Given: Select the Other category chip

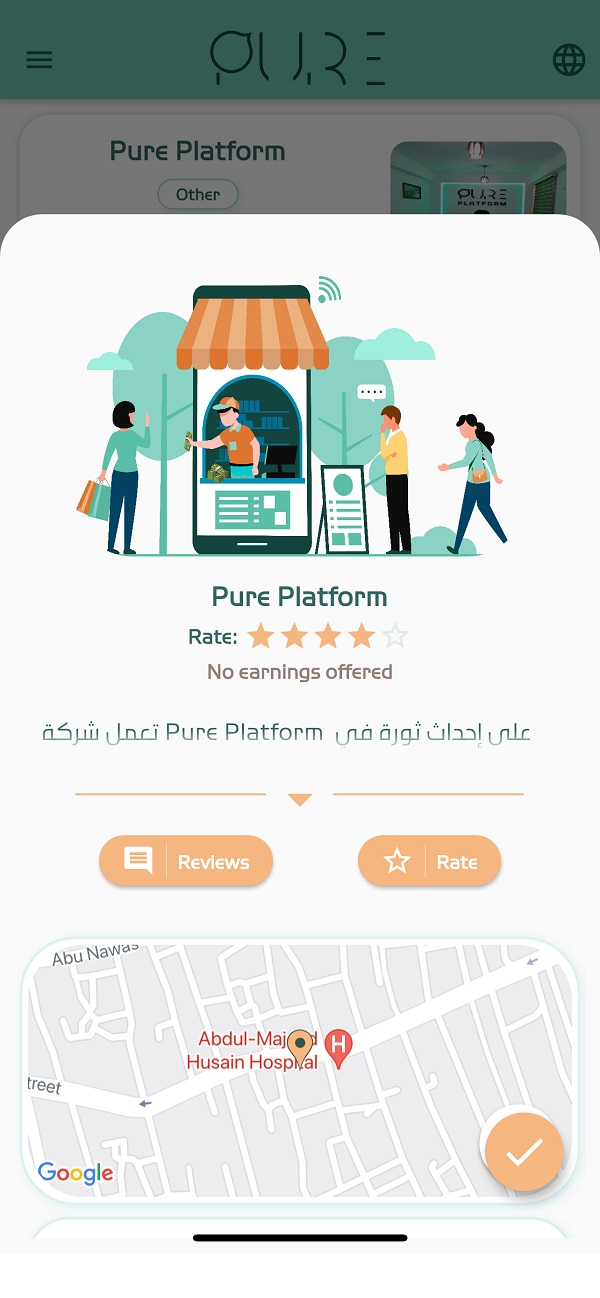Looking at the screenshot, I should pyautogui.click(x=198, y=195).
